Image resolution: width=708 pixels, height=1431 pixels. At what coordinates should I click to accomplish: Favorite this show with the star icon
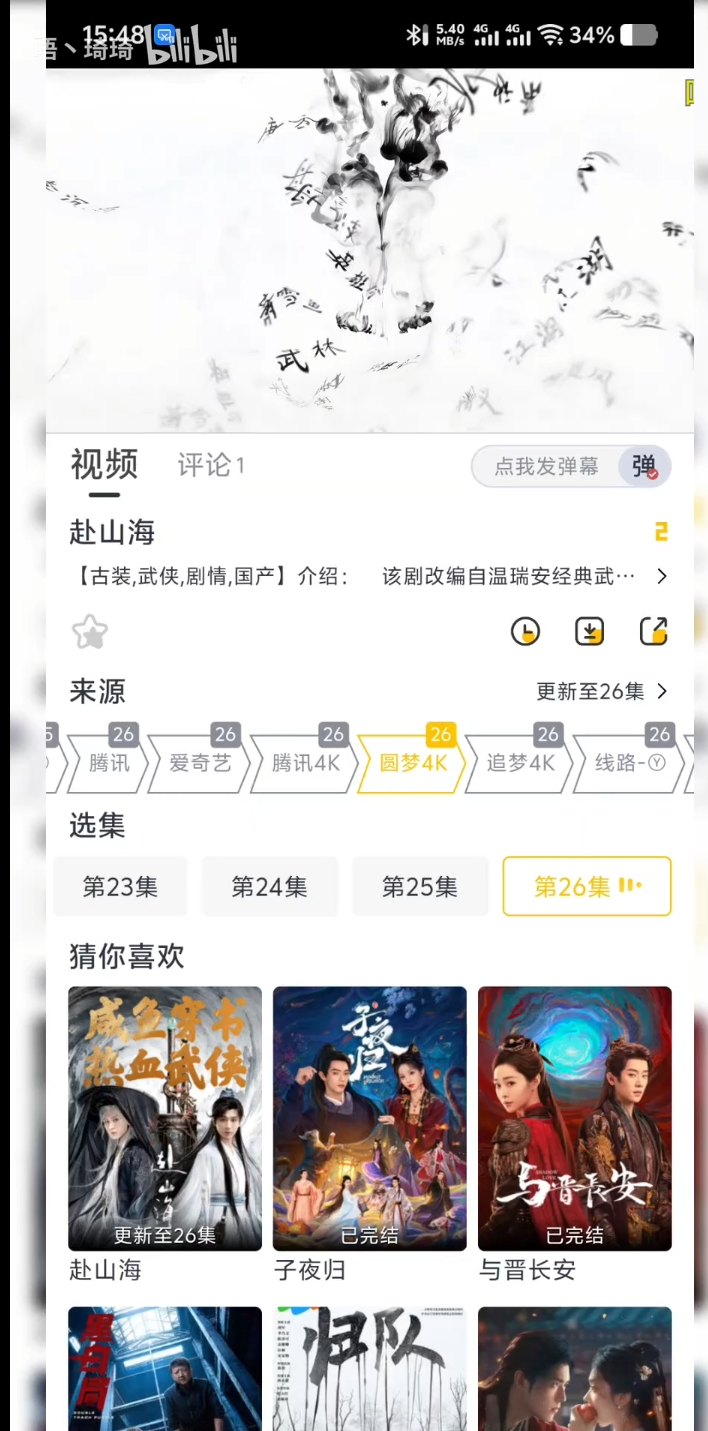[x=90, y=632]
